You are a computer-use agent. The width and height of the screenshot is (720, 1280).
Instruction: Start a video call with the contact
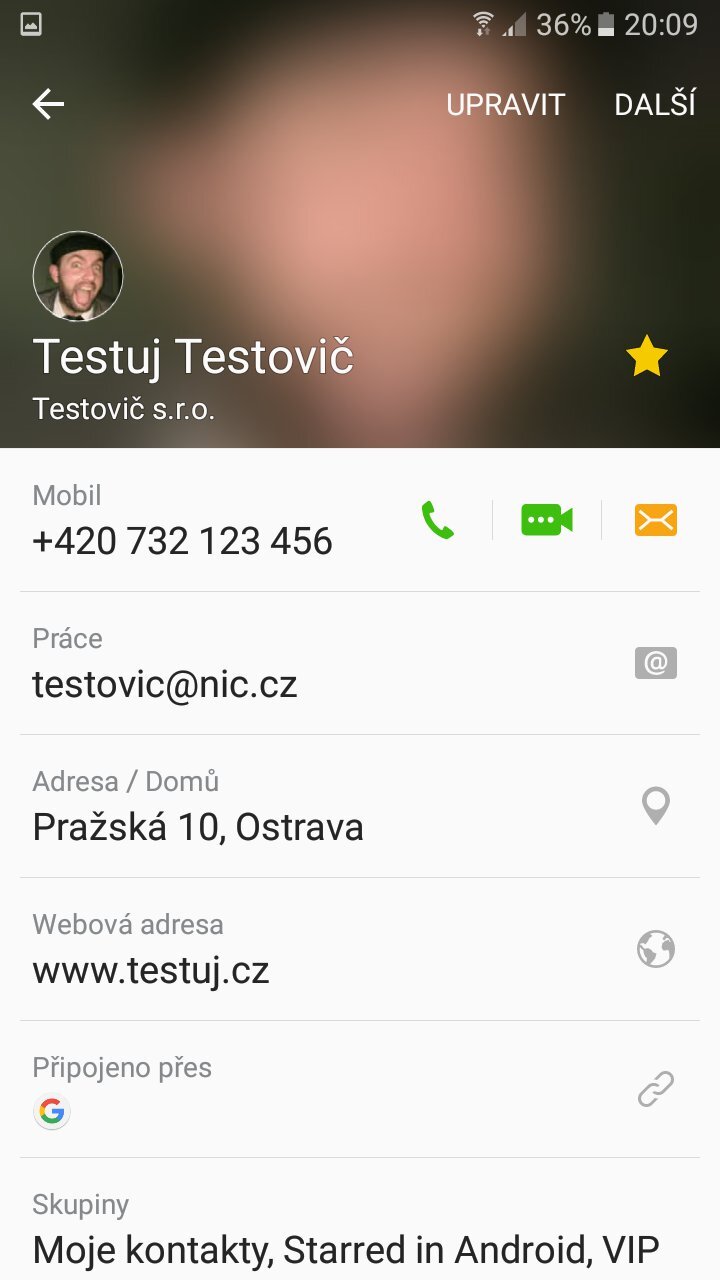546,520
